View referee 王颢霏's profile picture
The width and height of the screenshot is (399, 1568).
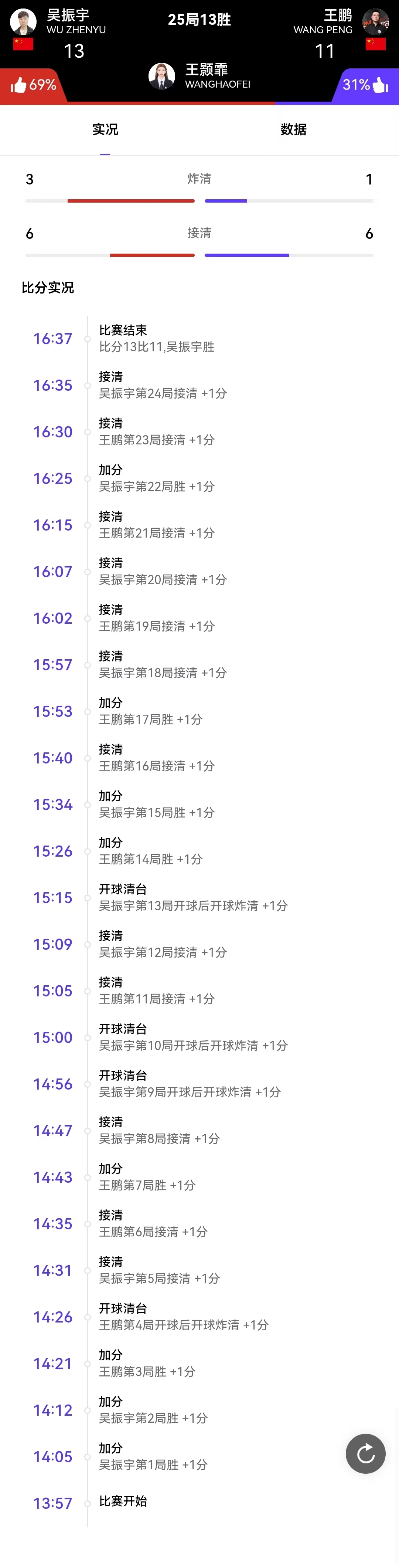coord(162,76)
